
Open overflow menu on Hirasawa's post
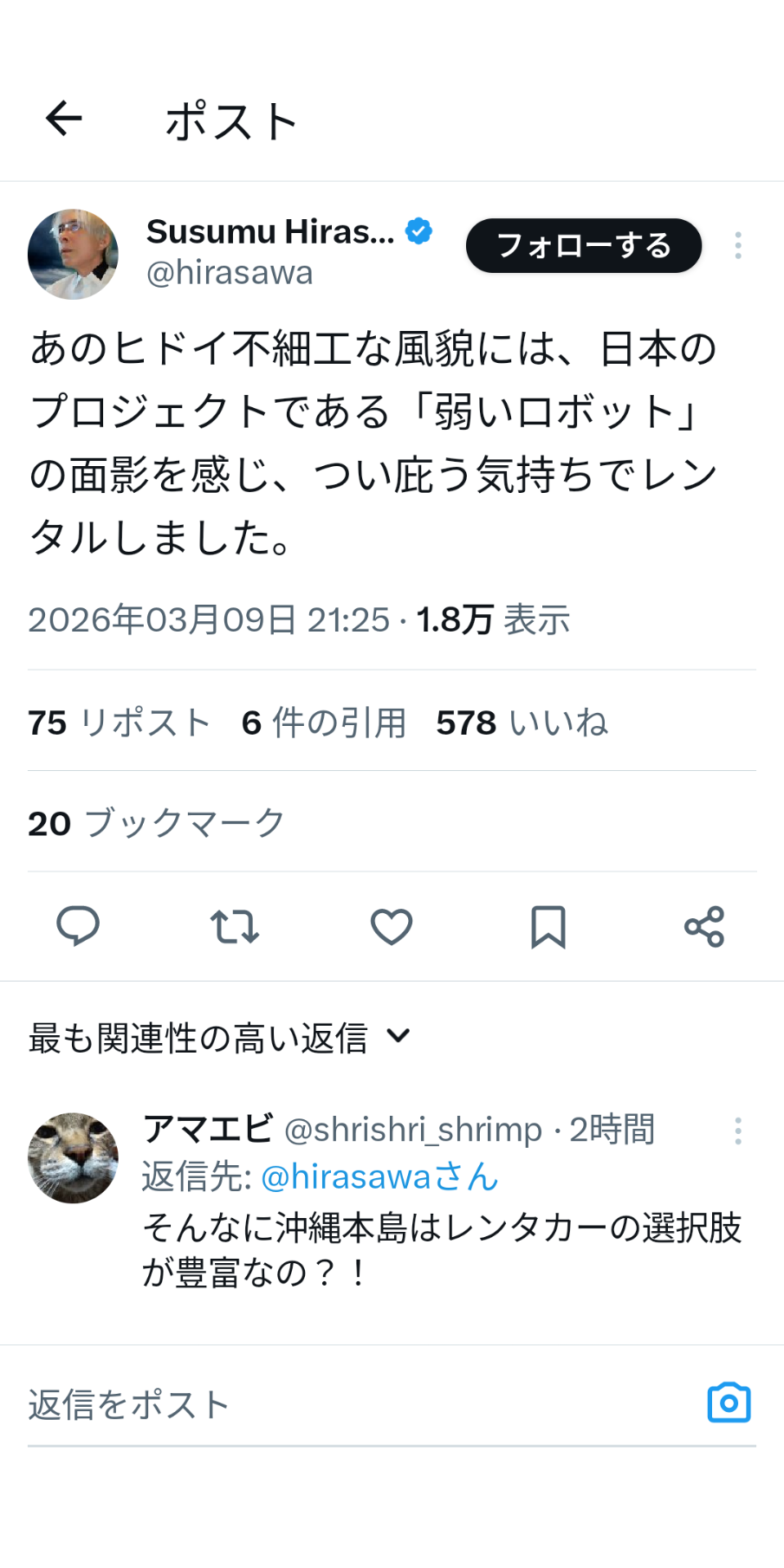[737, 246]
